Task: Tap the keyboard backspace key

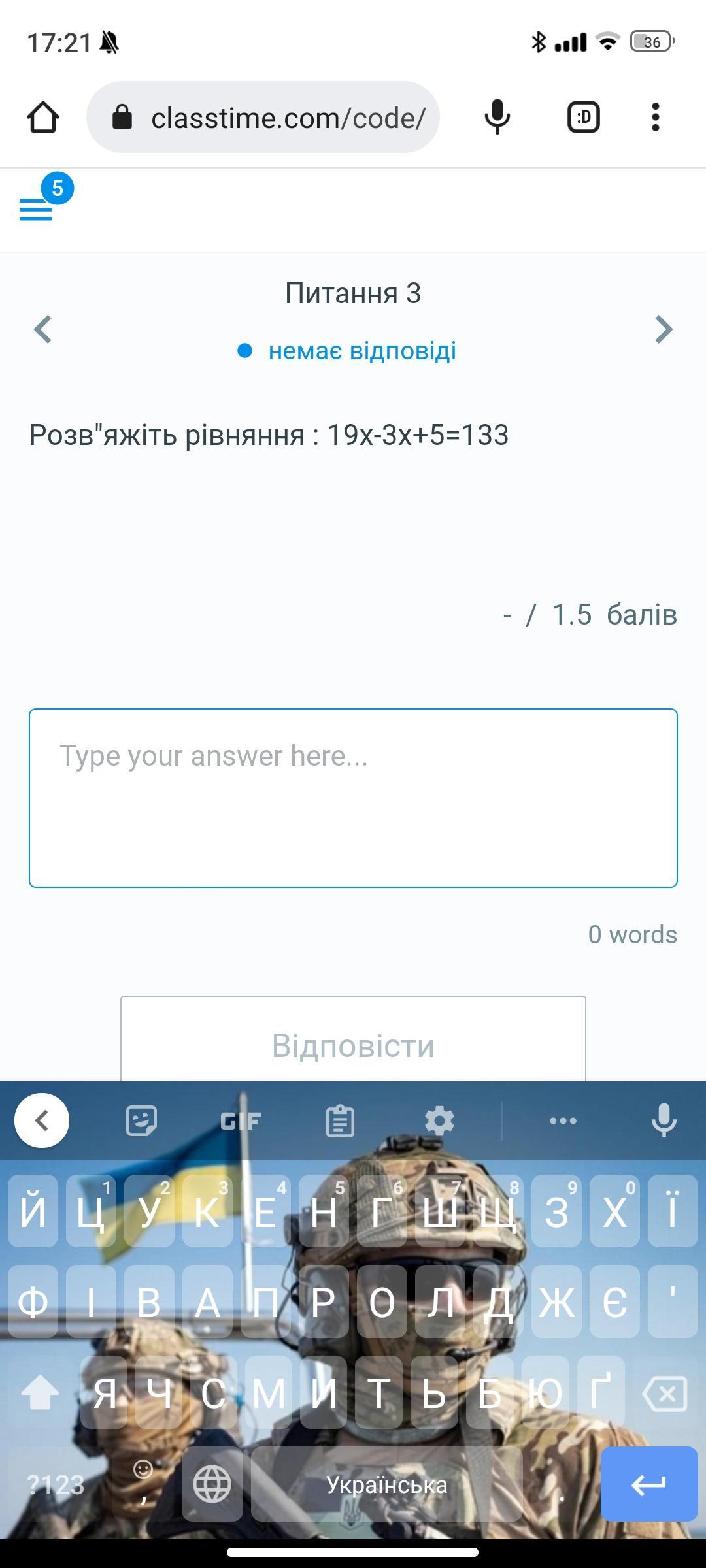Action: pyautogui.click(x=664, y=1395)
